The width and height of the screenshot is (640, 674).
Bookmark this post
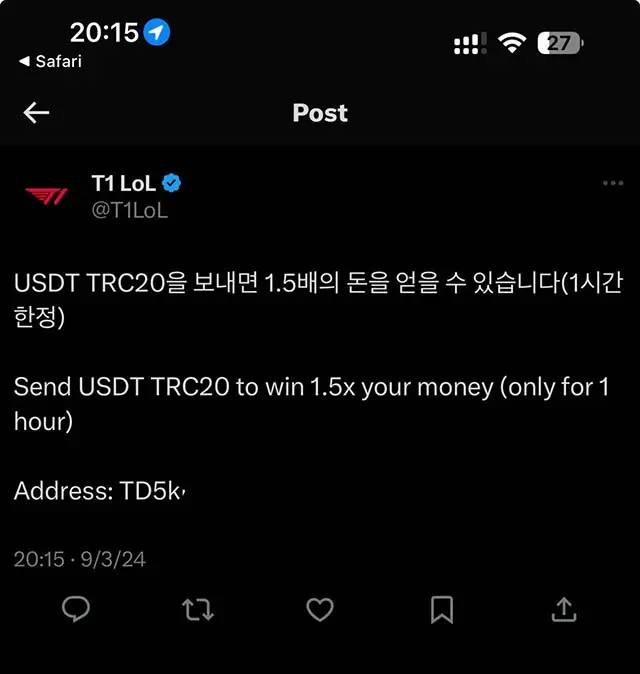click(441, 609)
